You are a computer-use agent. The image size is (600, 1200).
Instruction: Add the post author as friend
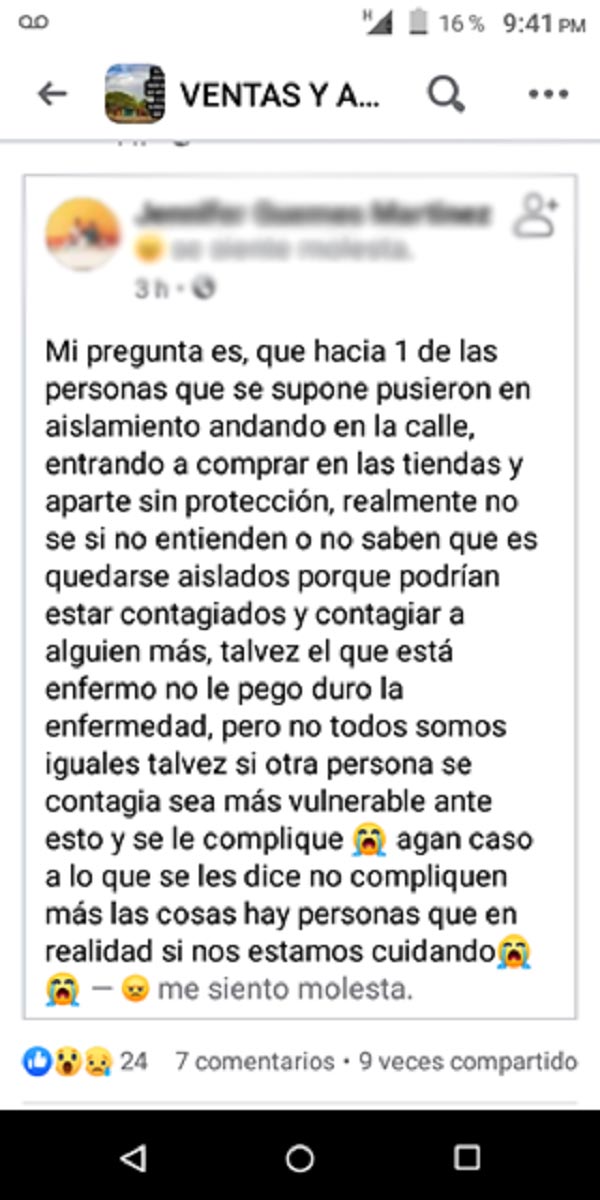(536, 214)
